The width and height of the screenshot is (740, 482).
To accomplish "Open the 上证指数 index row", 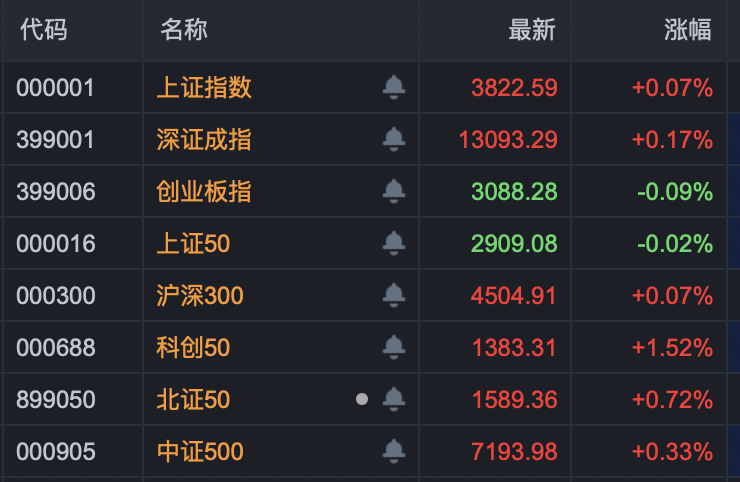I will [204, 88].
